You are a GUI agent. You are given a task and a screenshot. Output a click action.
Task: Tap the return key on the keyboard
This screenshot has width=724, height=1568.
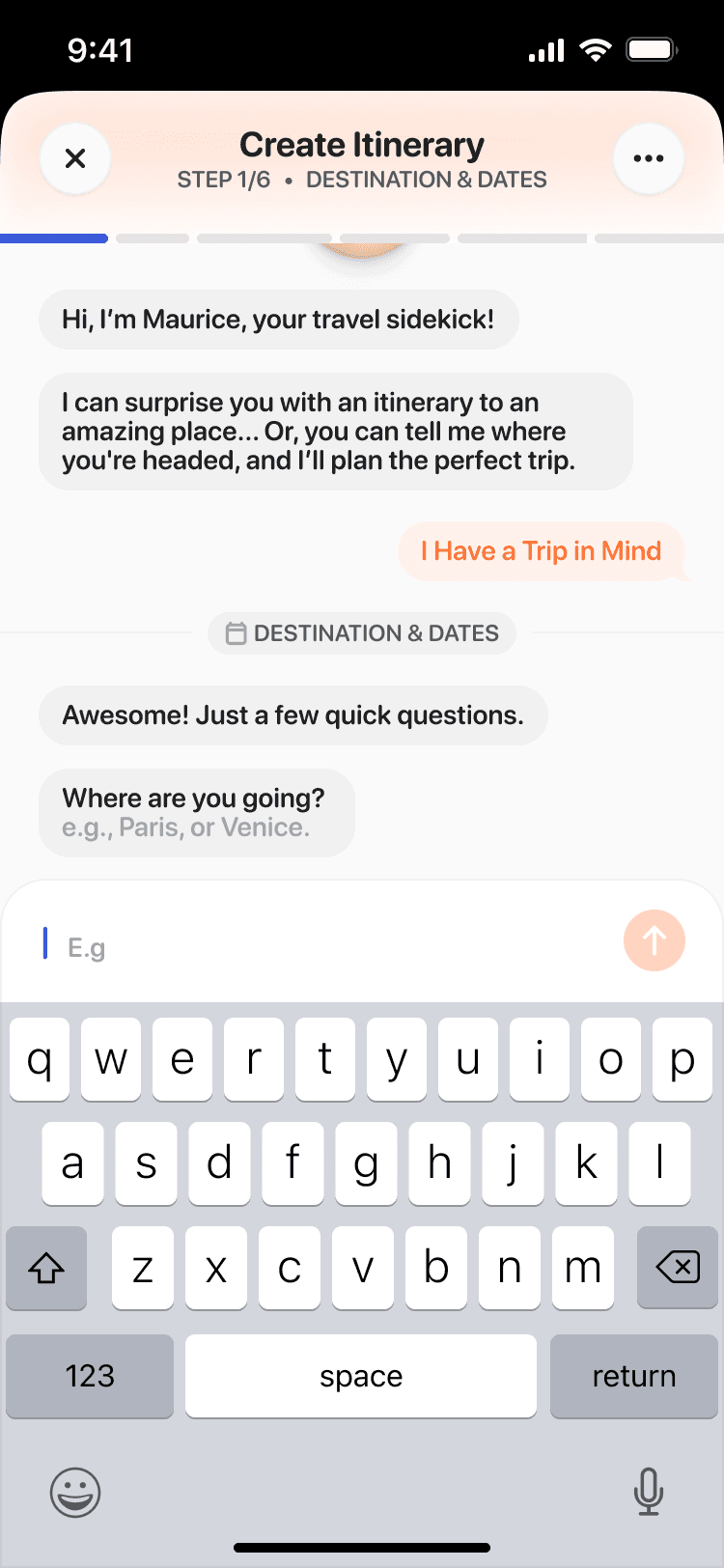(633, 1376)
